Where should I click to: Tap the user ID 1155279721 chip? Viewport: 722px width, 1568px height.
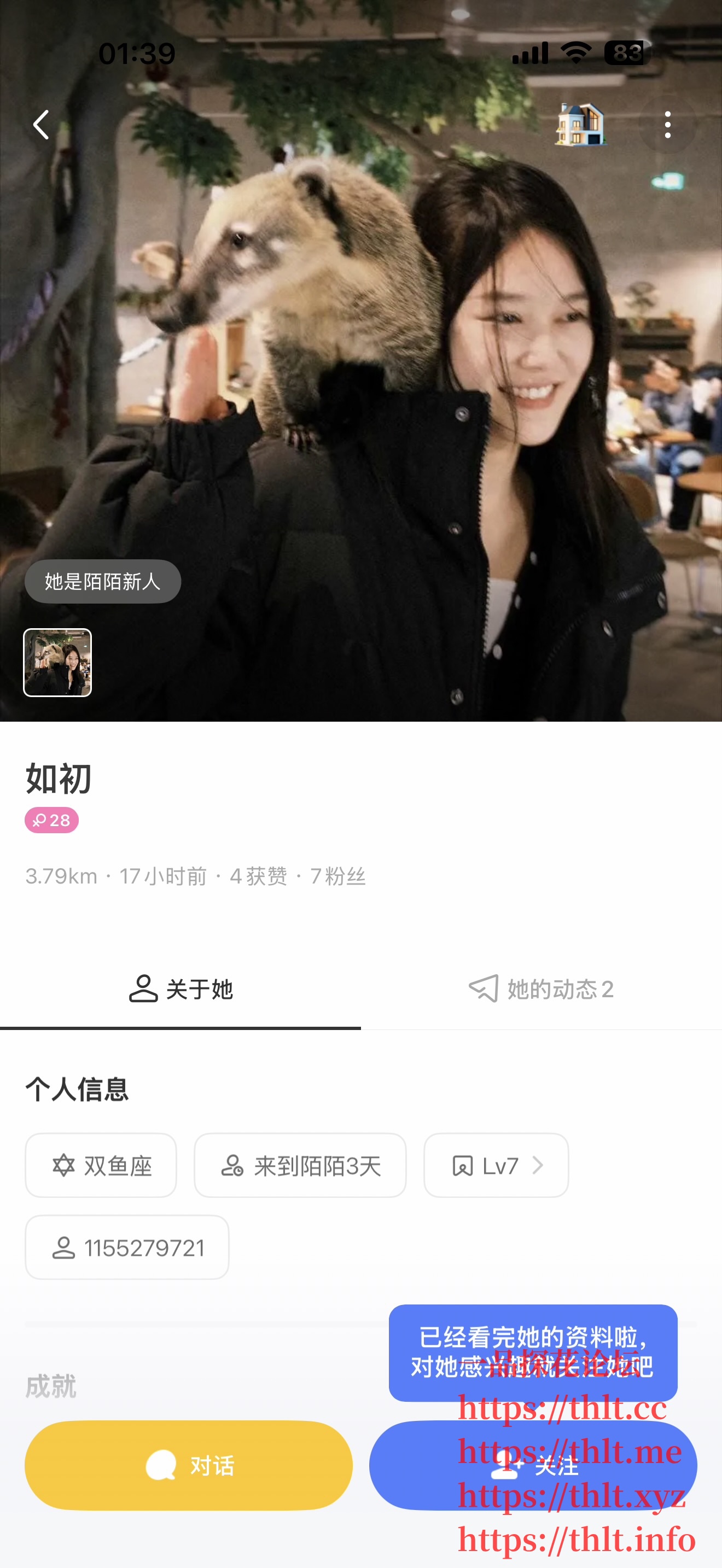[x=127, y=1248]
